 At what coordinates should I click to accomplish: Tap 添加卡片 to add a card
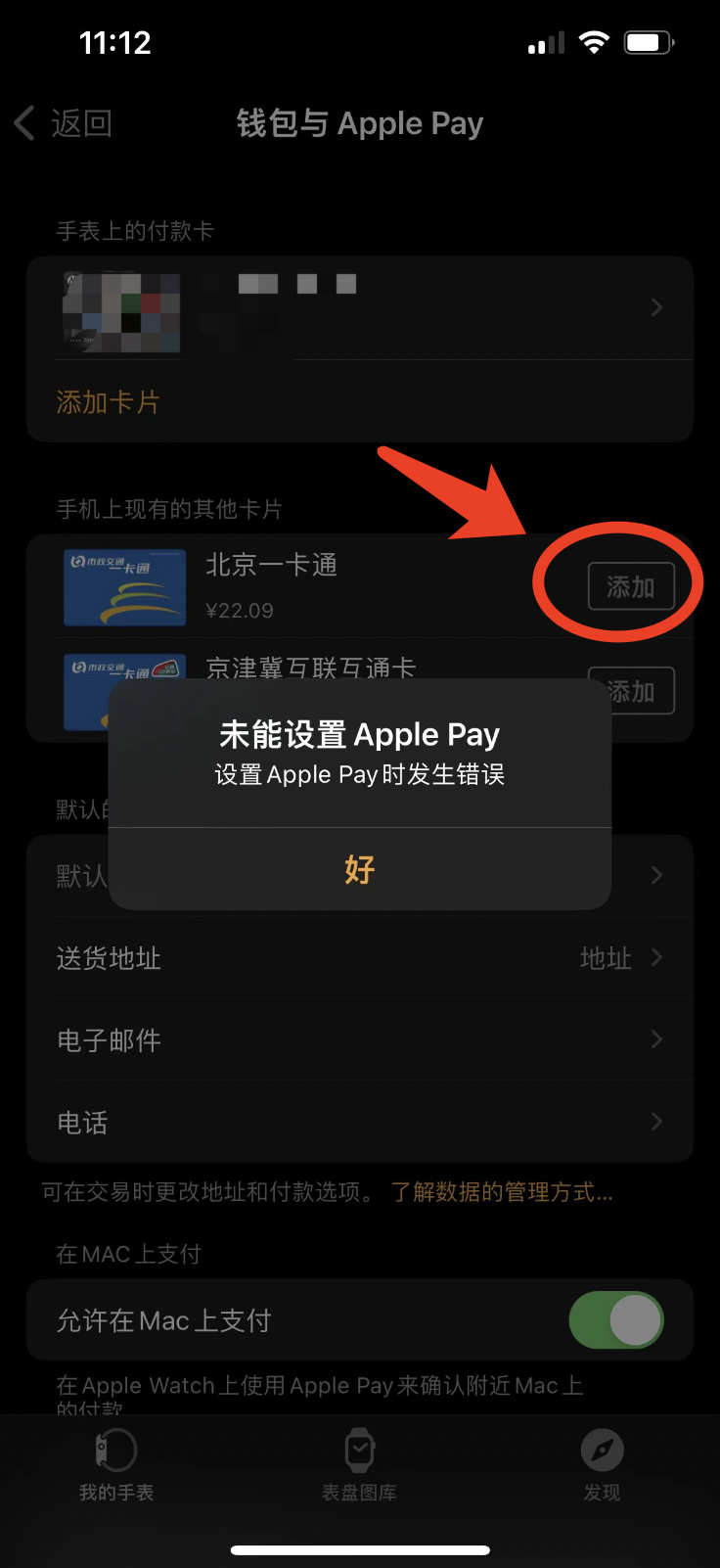click(x=108, y=402)
